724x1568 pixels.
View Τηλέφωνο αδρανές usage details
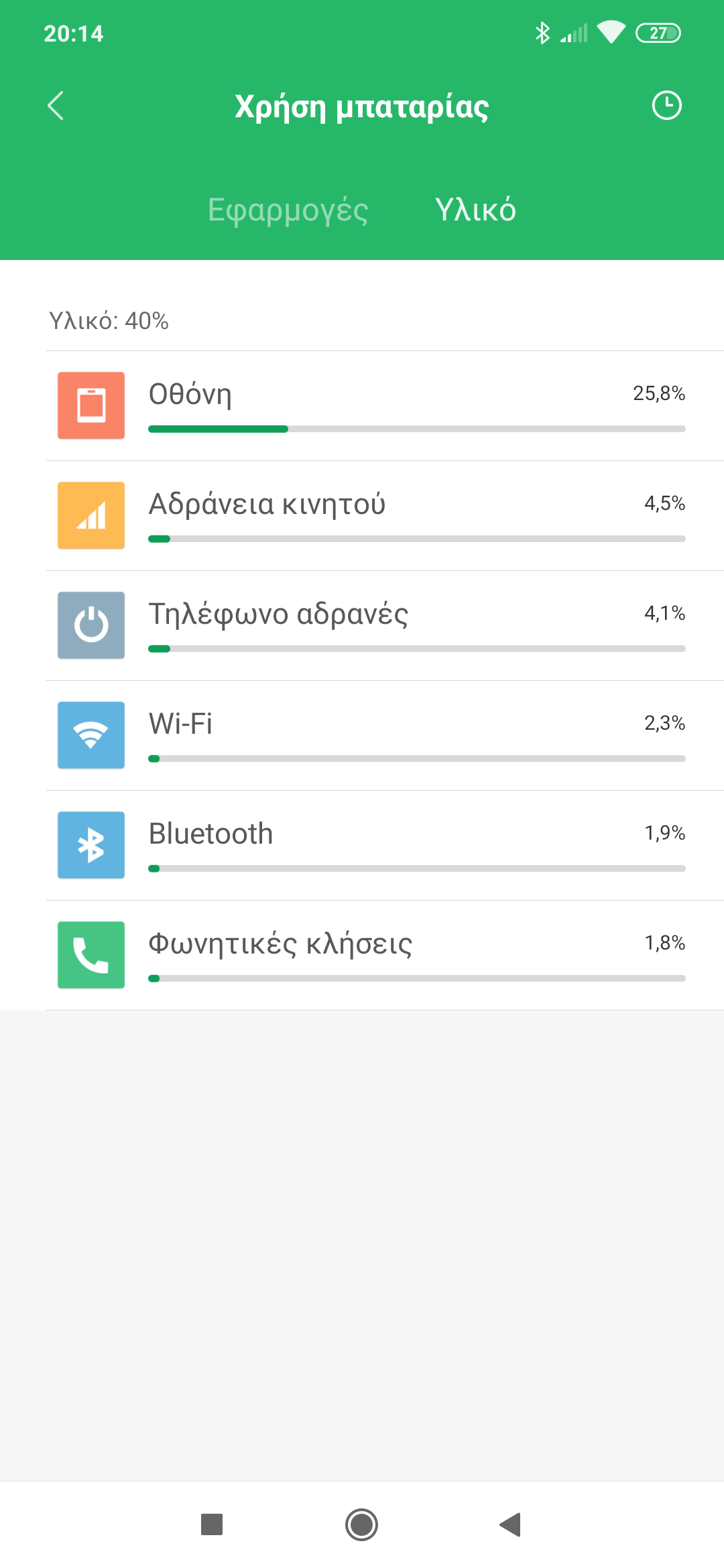pyautogui.click(x=385, y=626)
